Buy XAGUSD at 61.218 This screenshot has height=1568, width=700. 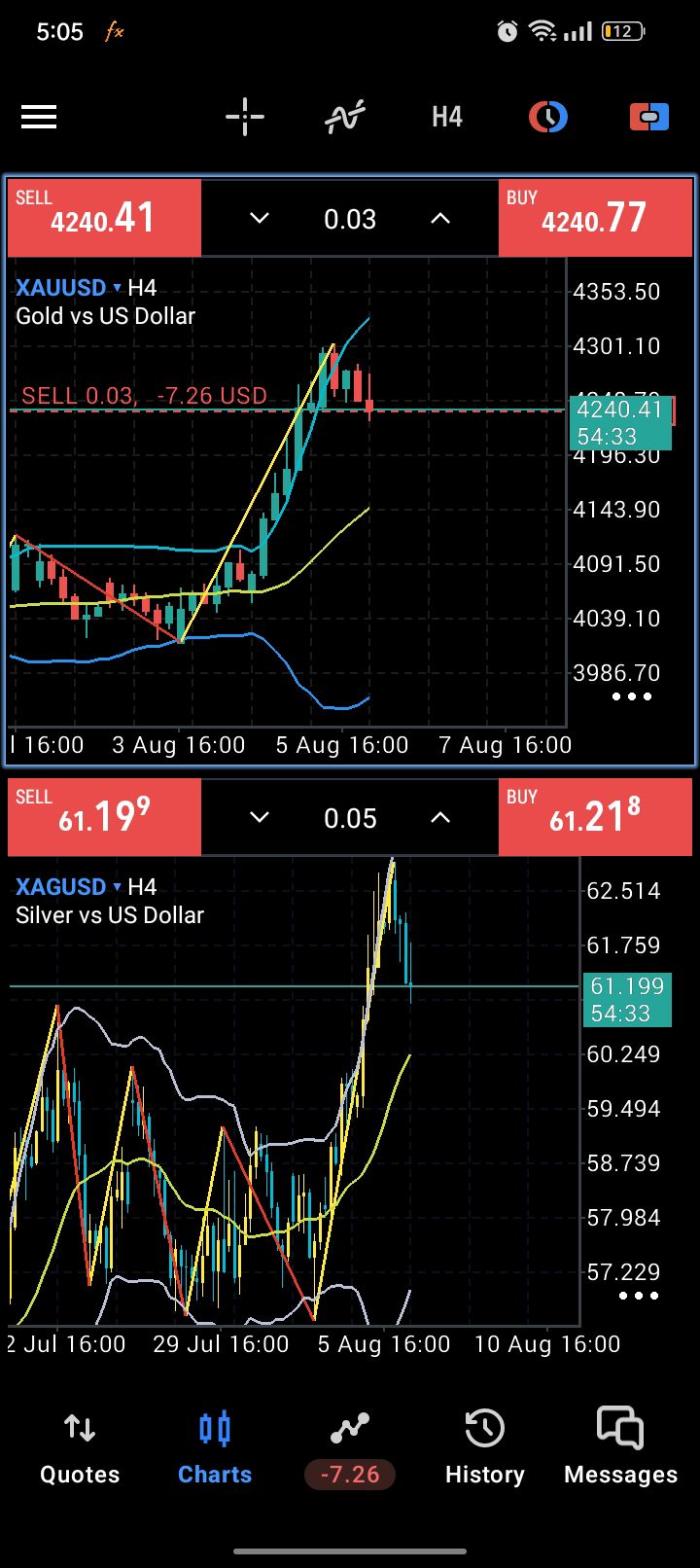pos(595,817)
